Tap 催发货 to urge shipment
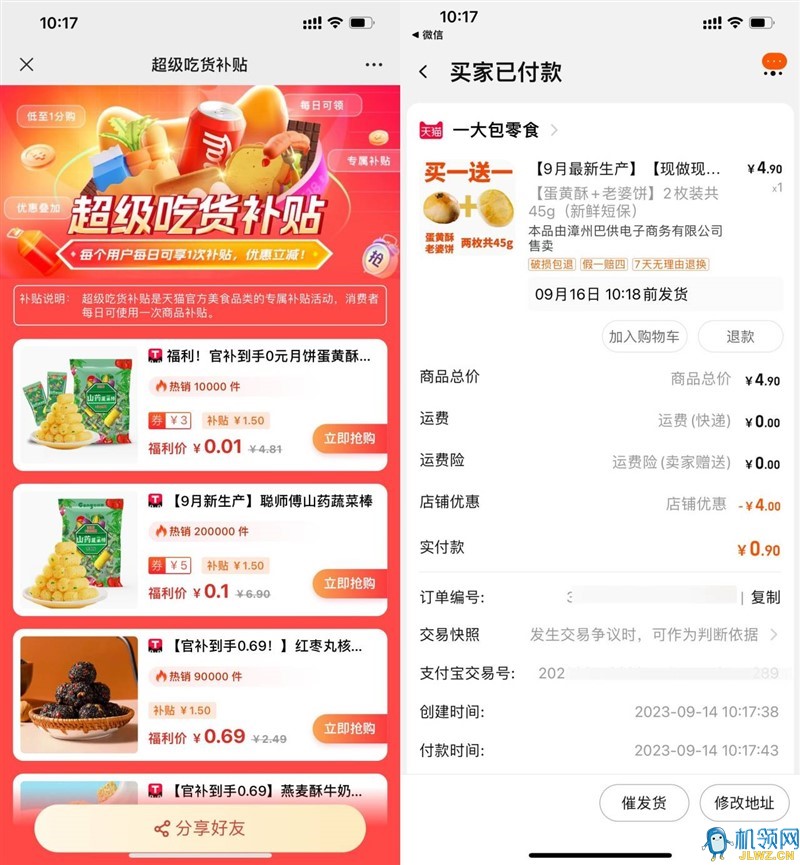The image size is (800, 865). pos(645,802)
